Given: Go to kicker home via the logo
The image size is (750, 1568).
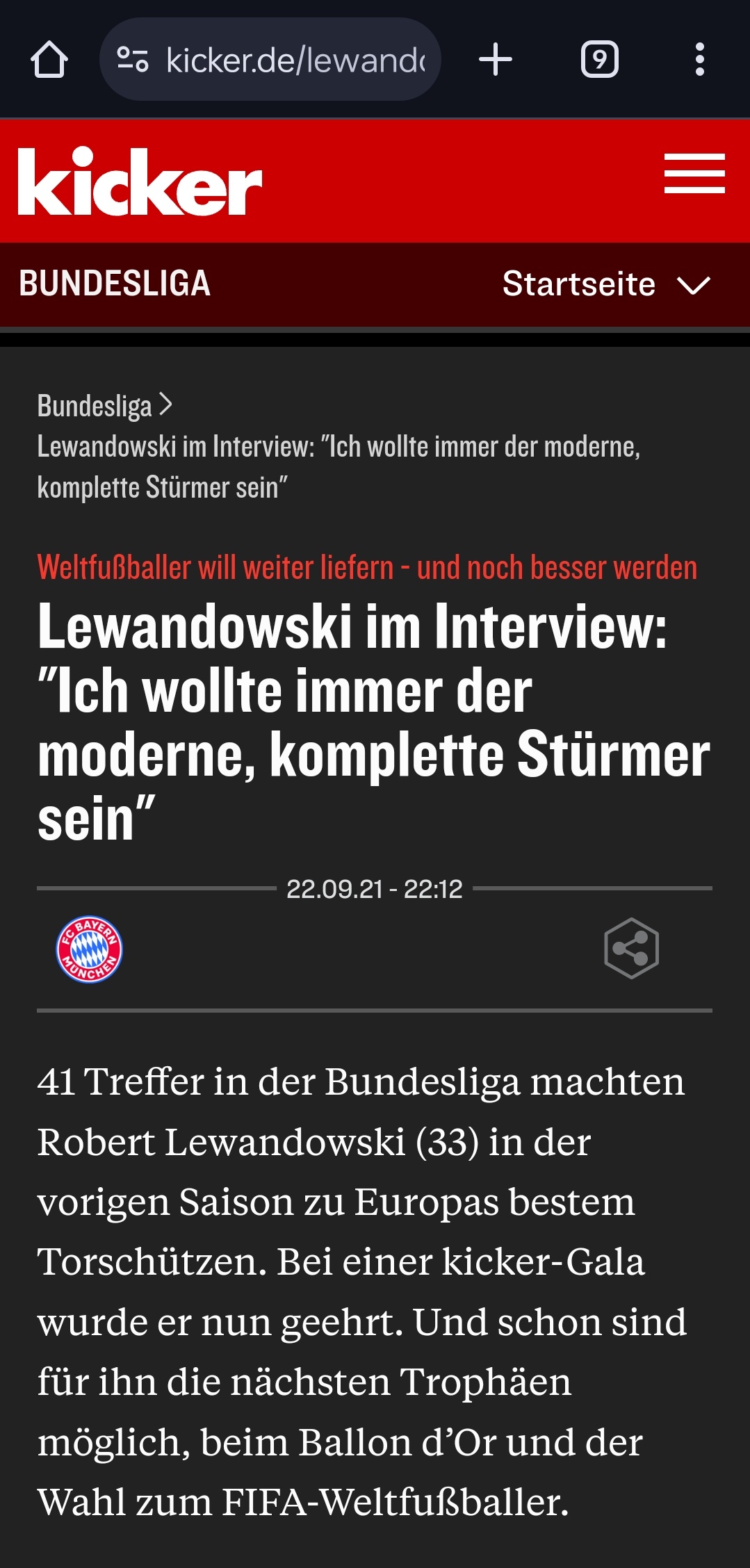Looking at the screenshot, I should tap(140, 181).
